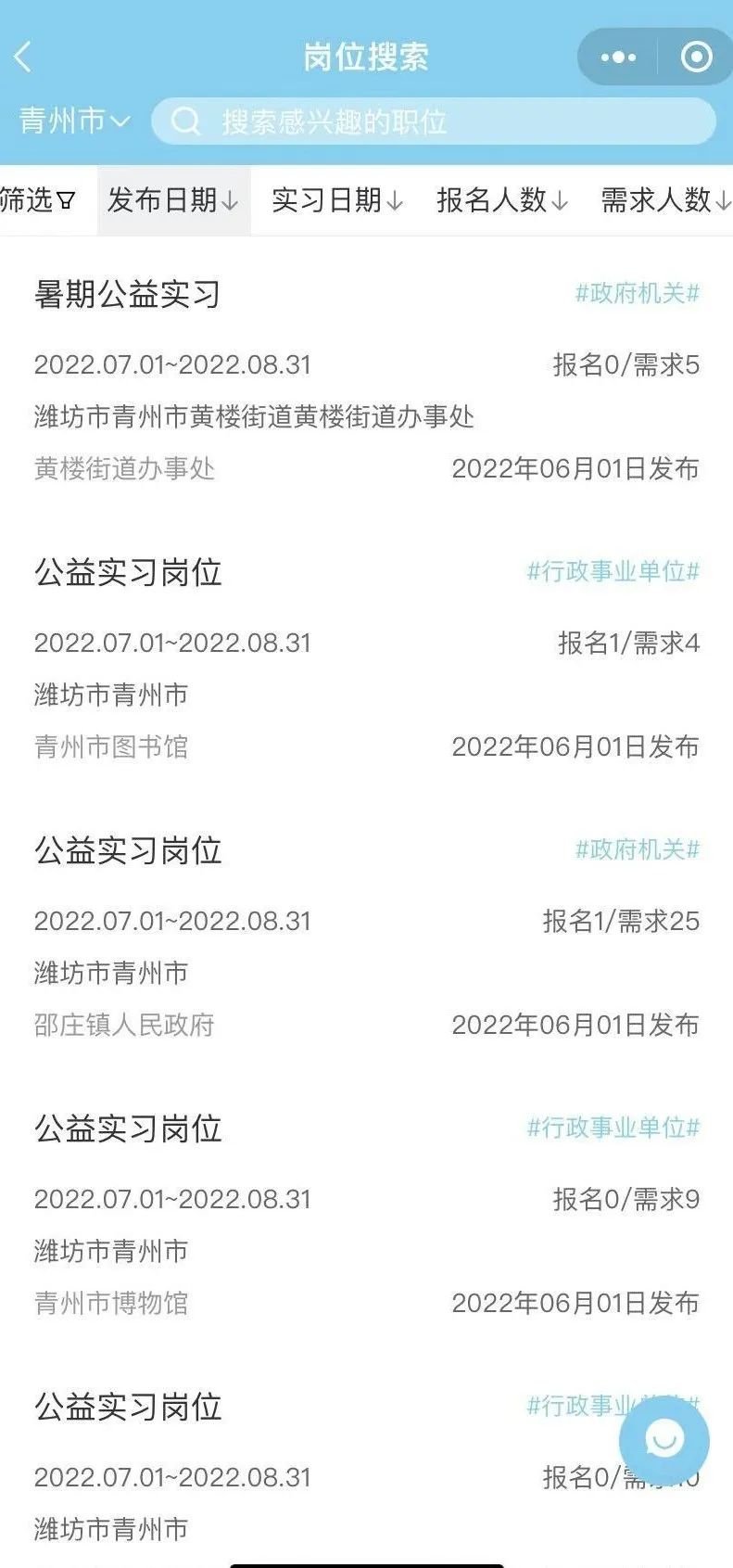Screen dimensions: 733x1568
Task: Open the 邵庄镇人民政府 internship position
Action: point(366,937)
